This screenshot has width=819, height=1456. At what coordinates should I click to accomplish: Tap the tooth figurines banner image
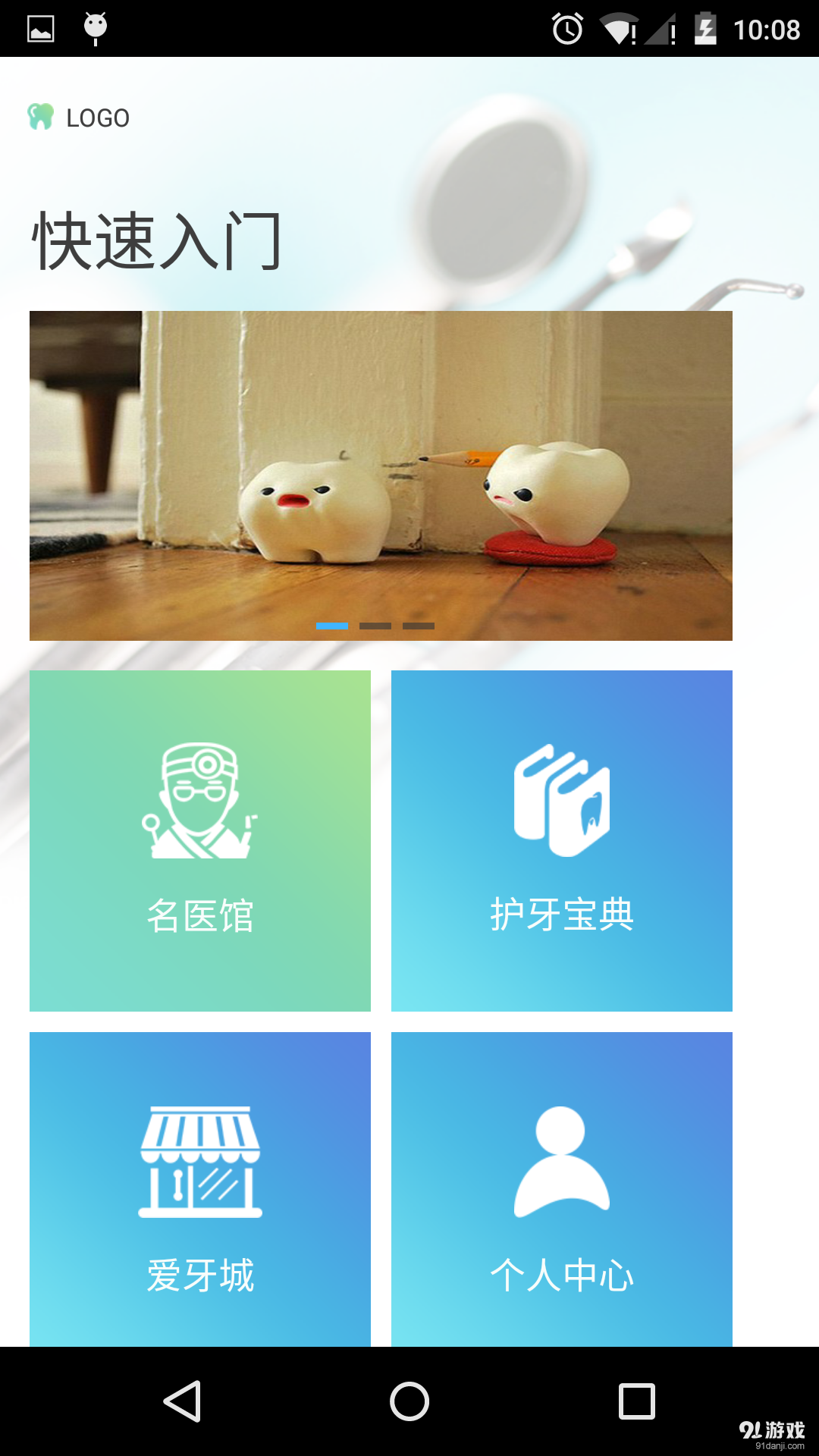[381, 474]
